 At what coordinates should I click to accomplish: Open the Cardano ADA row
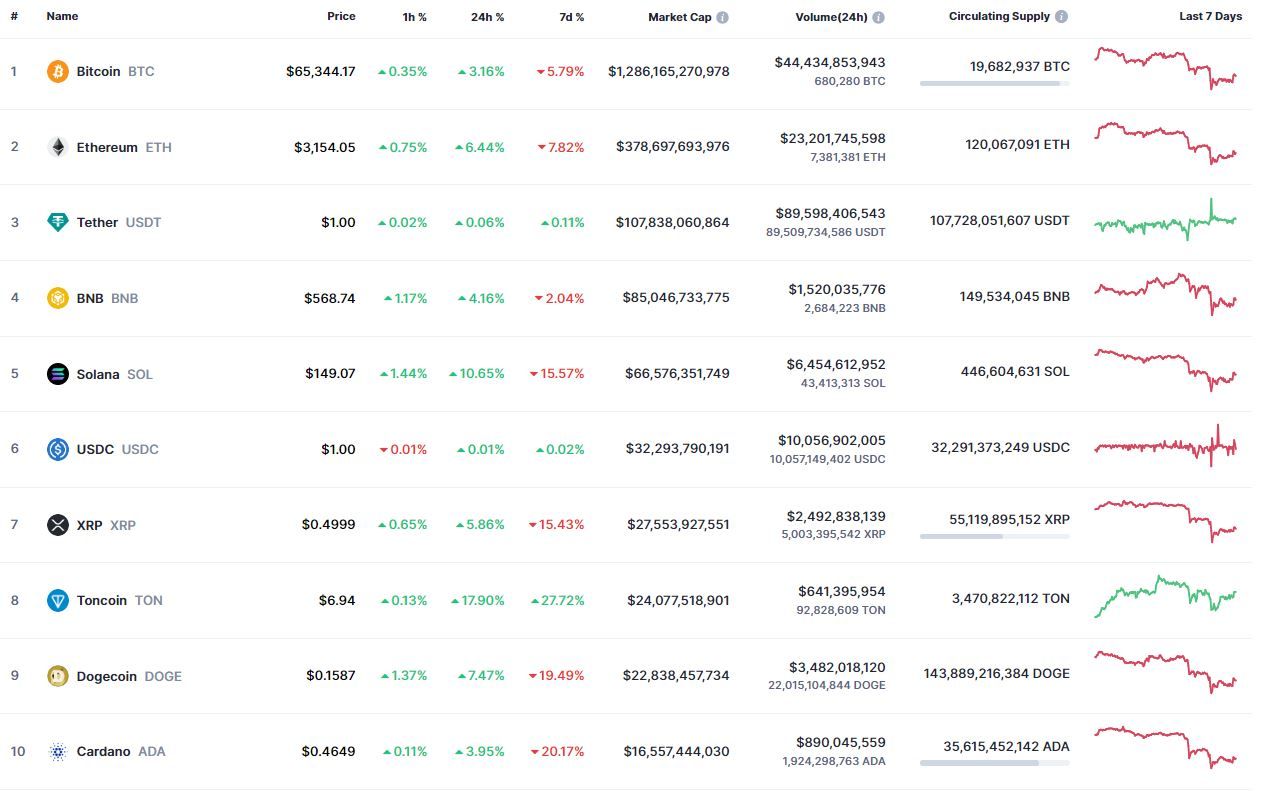tap(103, 751)
